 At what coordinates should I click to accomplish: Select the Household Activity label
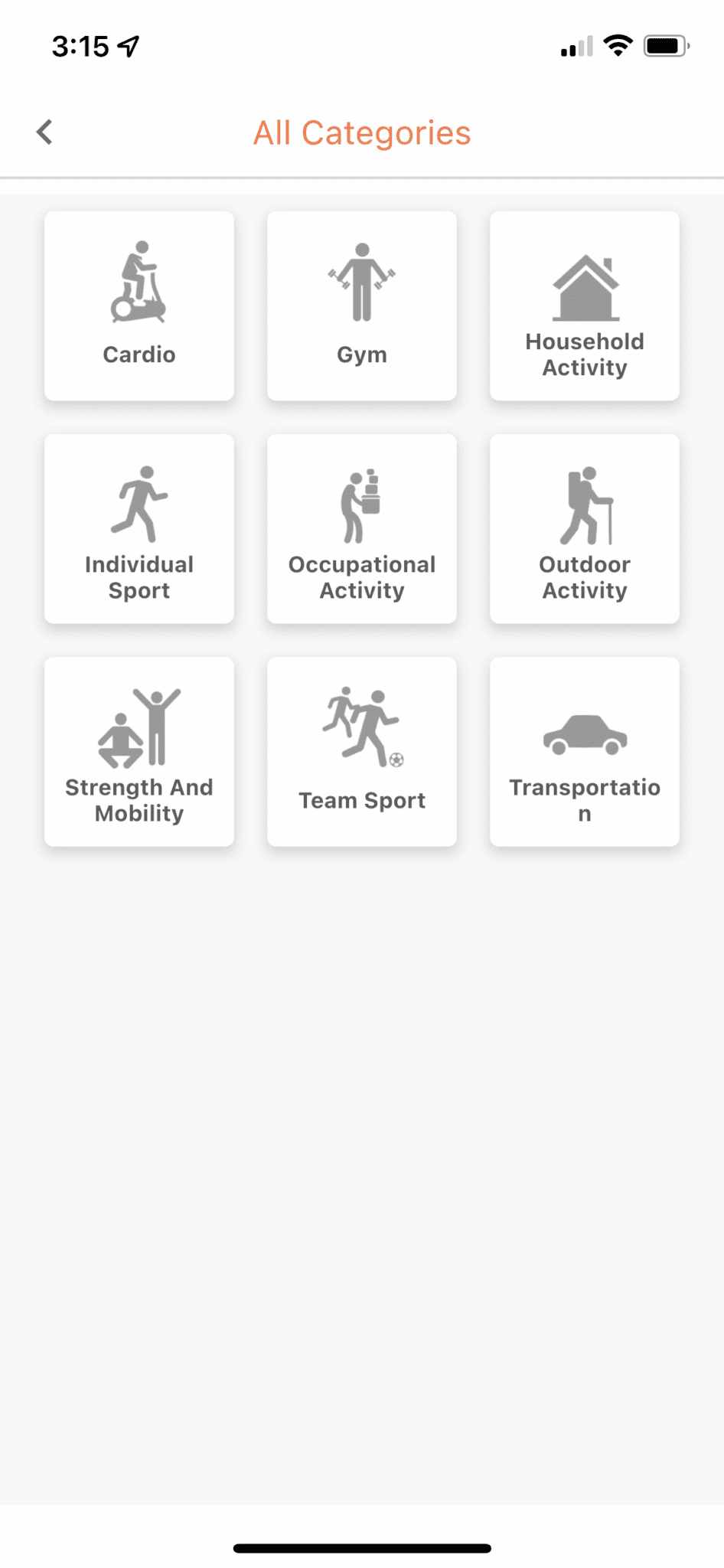point(584,354)
